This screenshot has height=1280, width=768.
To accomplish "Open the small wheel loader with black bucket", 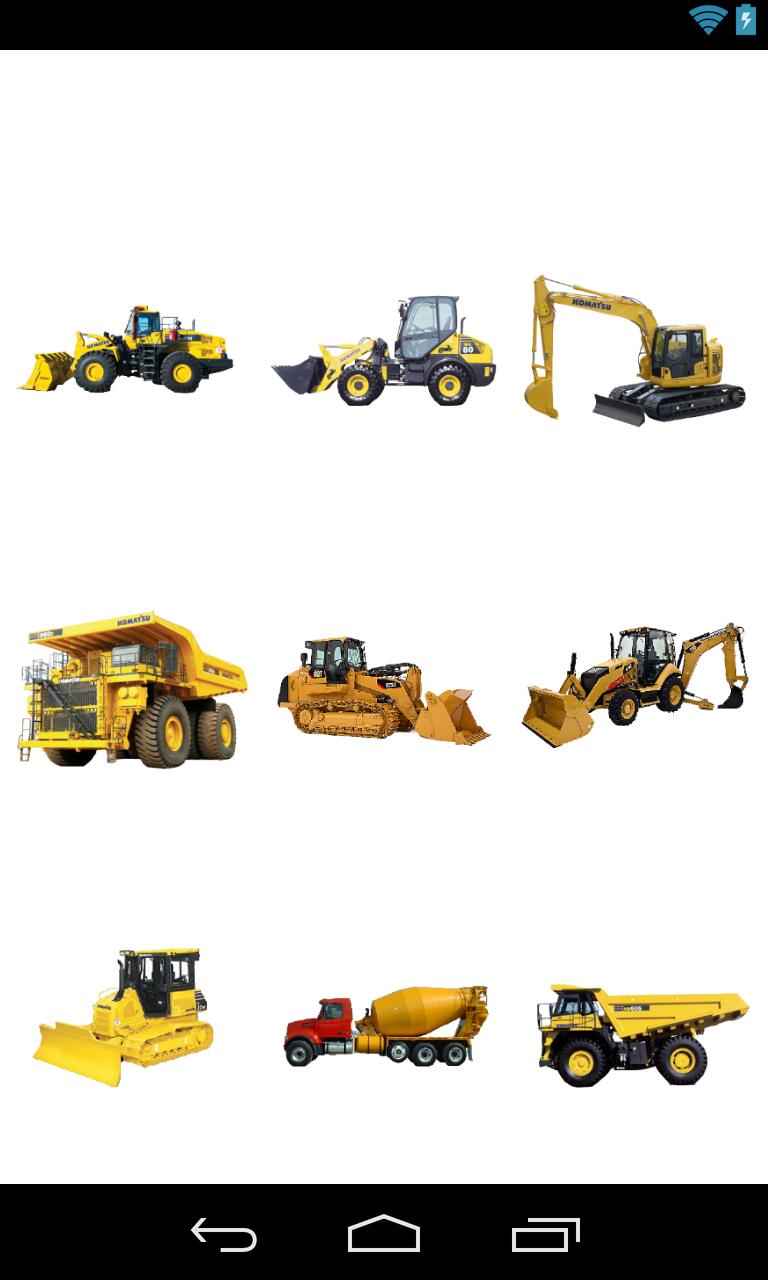I will 385,351.
